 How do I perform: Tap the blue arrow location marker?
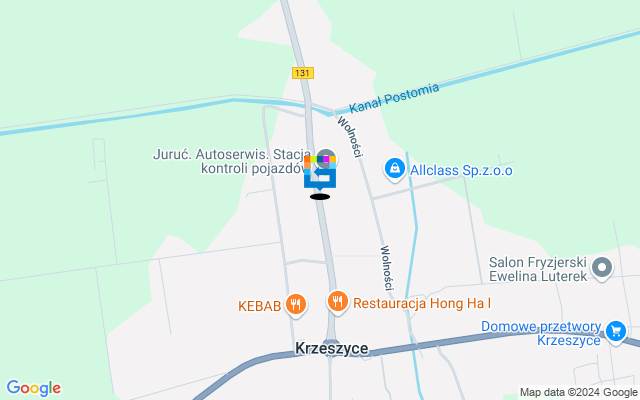click(x=320, y=177)
